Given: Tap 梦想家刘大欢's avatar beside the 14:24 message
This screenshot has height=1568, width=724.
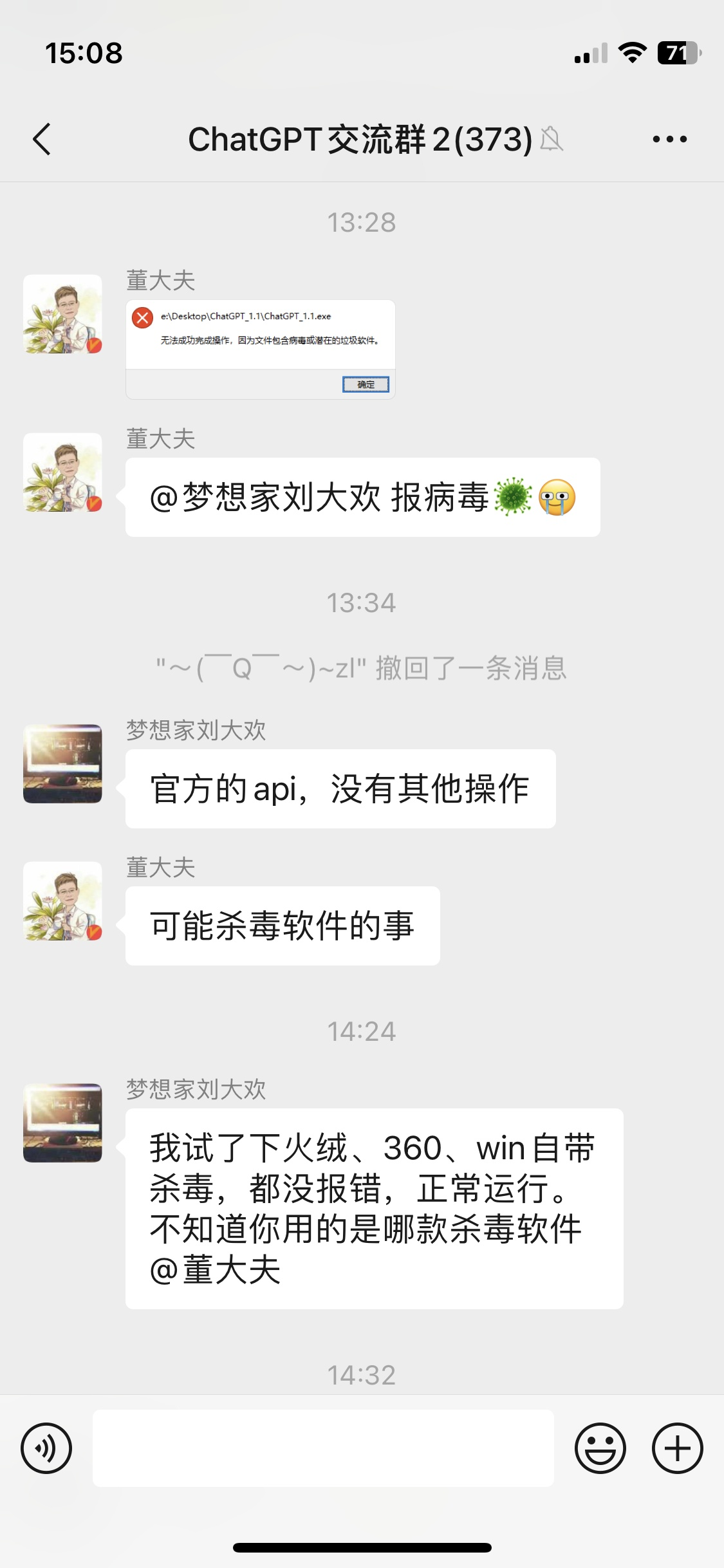Looking at the screenshot, I should [62, 1122].
